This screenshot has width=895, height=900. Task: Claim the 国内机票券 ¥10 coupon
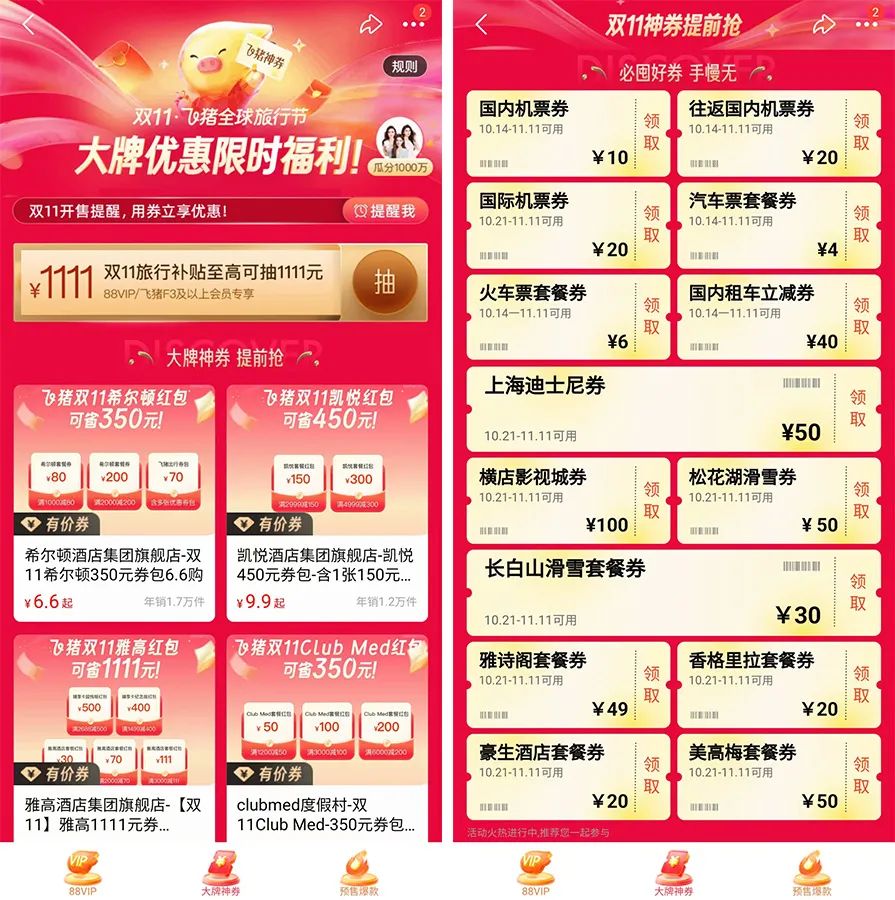pyautogui.click(x=652, y=132)
